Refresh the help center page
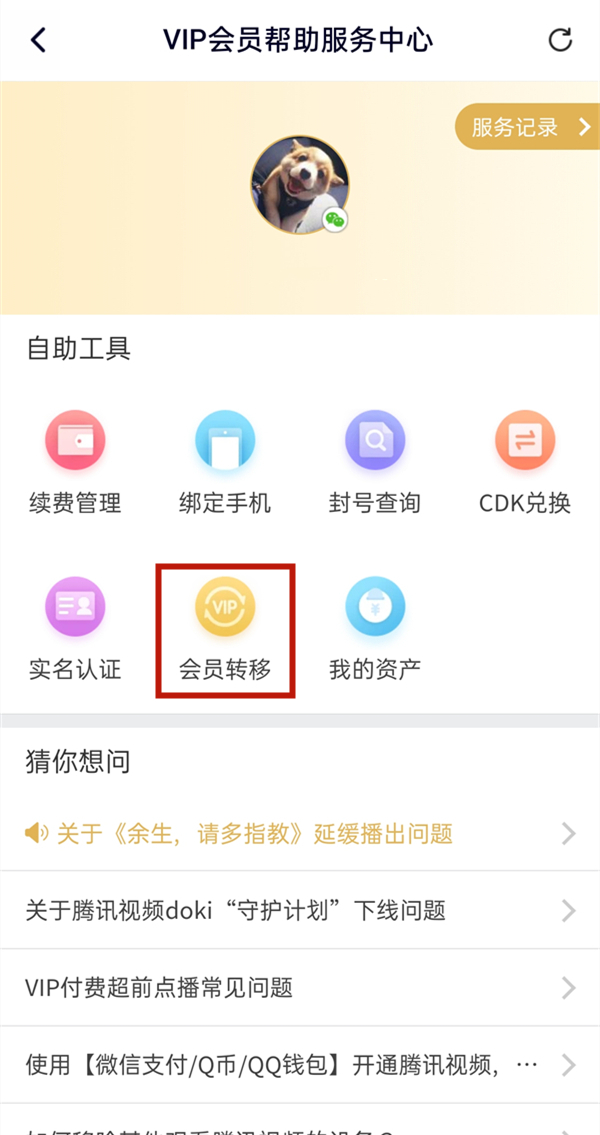The width and height of the screenshot is (600, 1135). coord(560,40)
